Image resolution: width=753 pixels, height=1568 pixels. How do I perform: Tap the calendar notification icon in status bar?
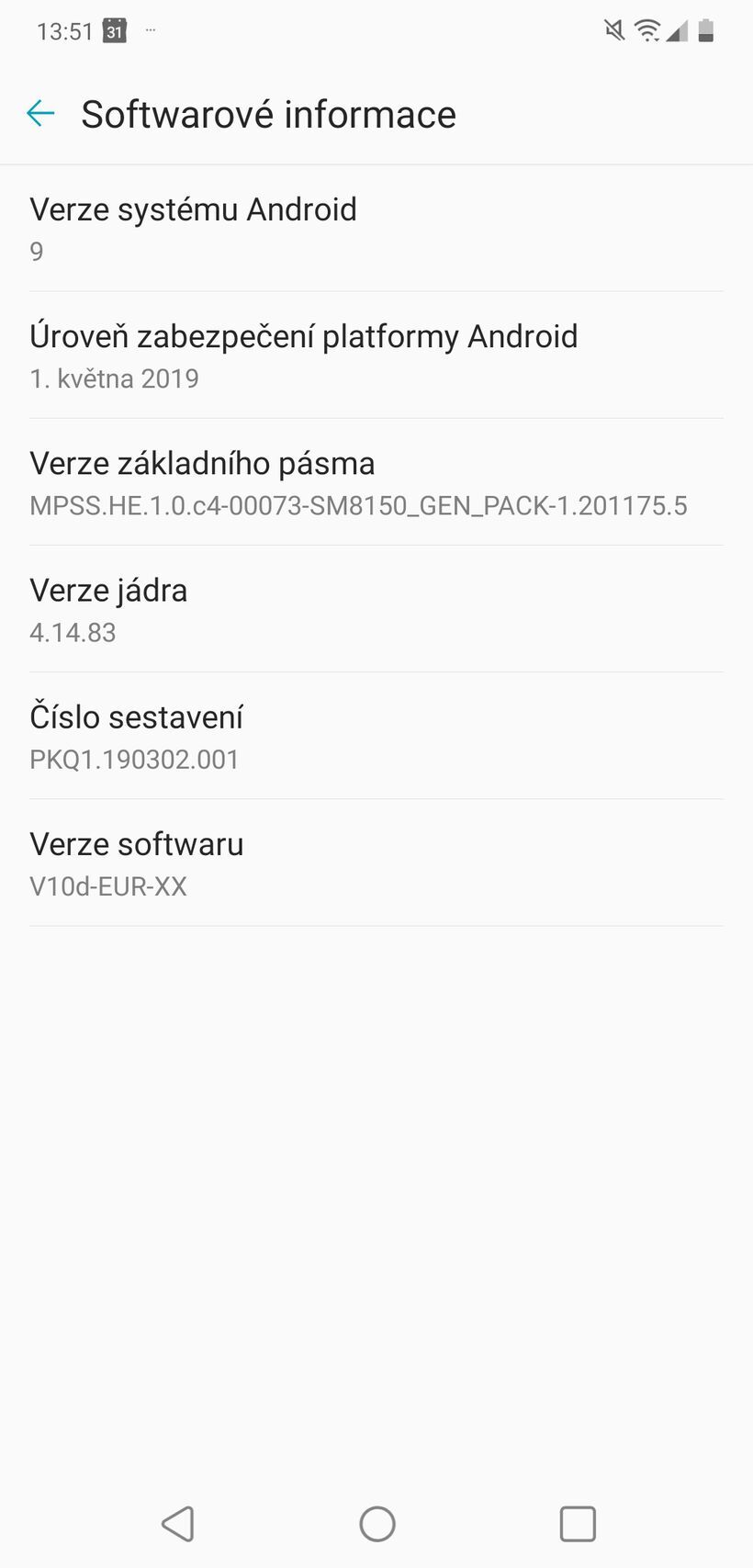click(x=114, y=30)
